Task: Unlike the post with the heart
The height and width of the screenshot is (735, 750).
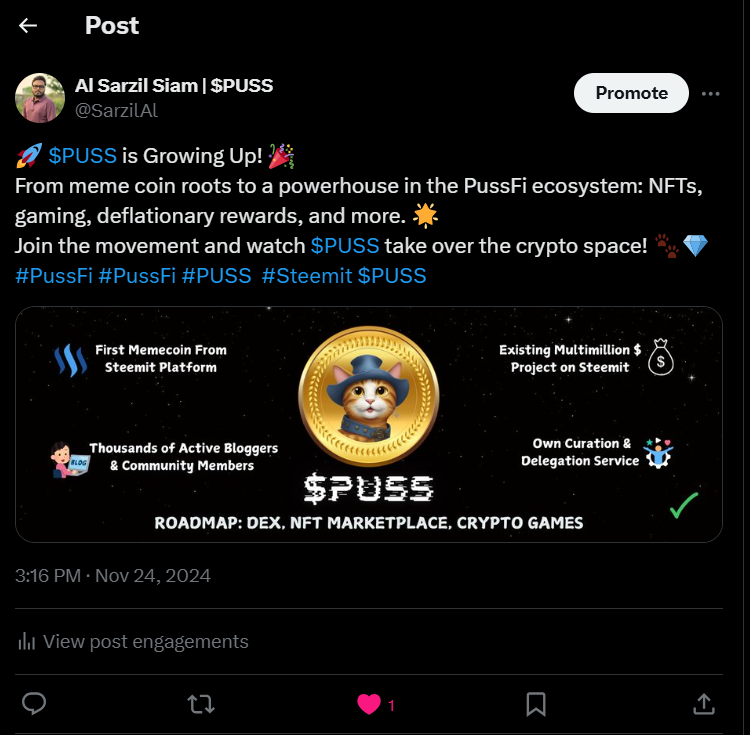Action: [x=369, y=704]
